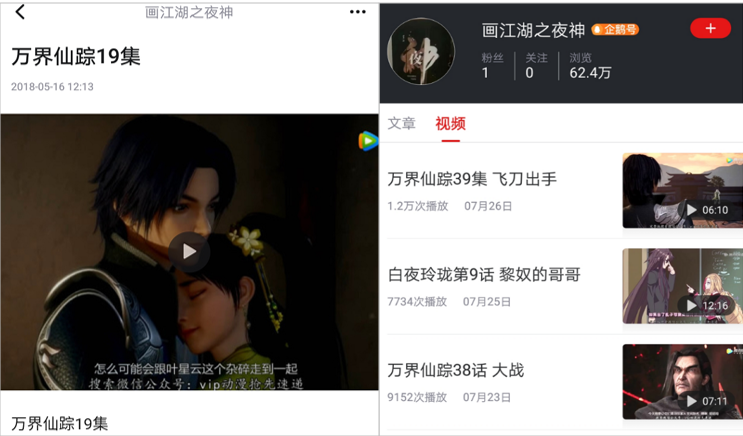Screen dimensions: 743x436
Task: Open the 画江湖之夜神 profile avatar
Action: pyautogui.click(x=421, y=52)
